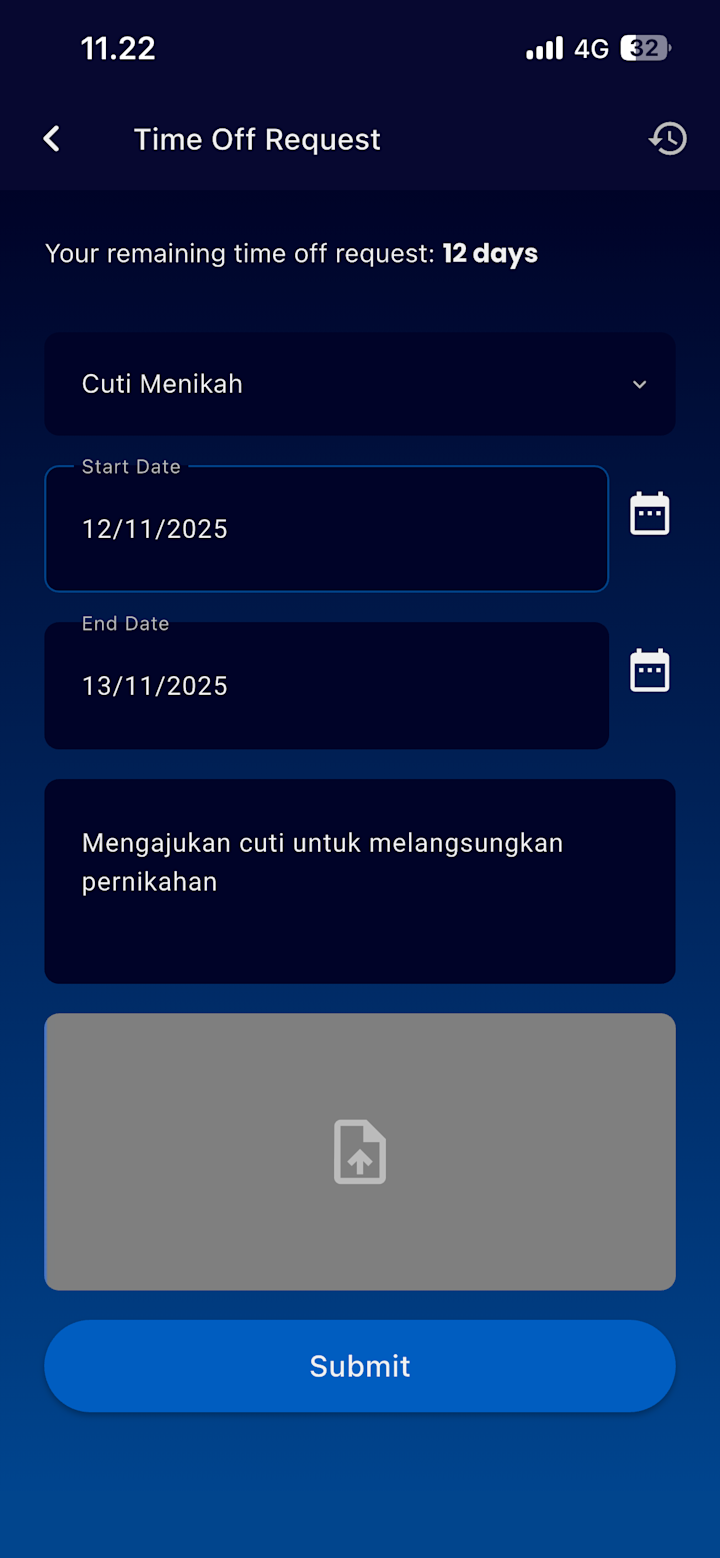Open the calendar picker for End Date

(x=649, y=671)
